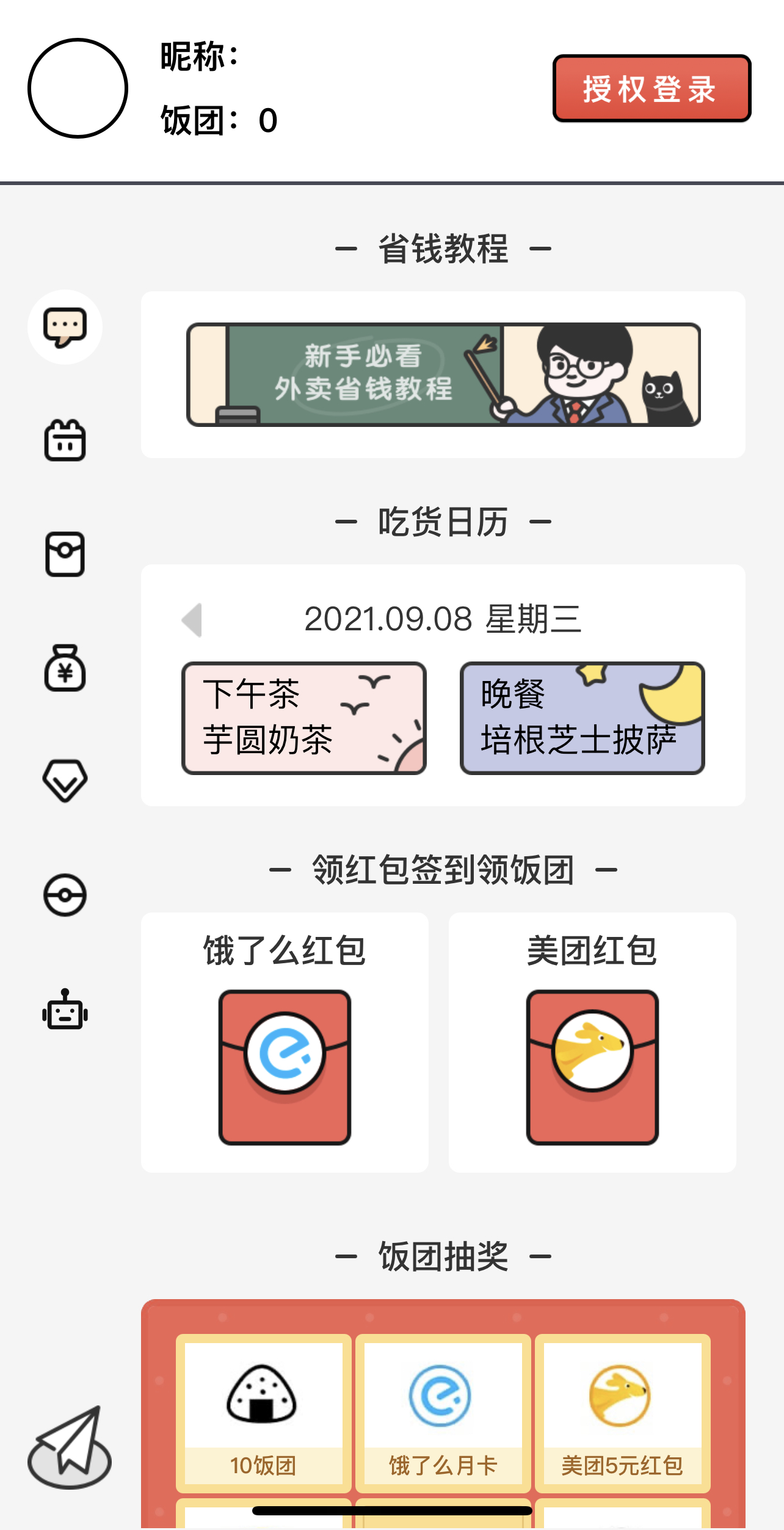Tap the empty profile avatar circle
Screen dimensions: 784x1530
78,89
